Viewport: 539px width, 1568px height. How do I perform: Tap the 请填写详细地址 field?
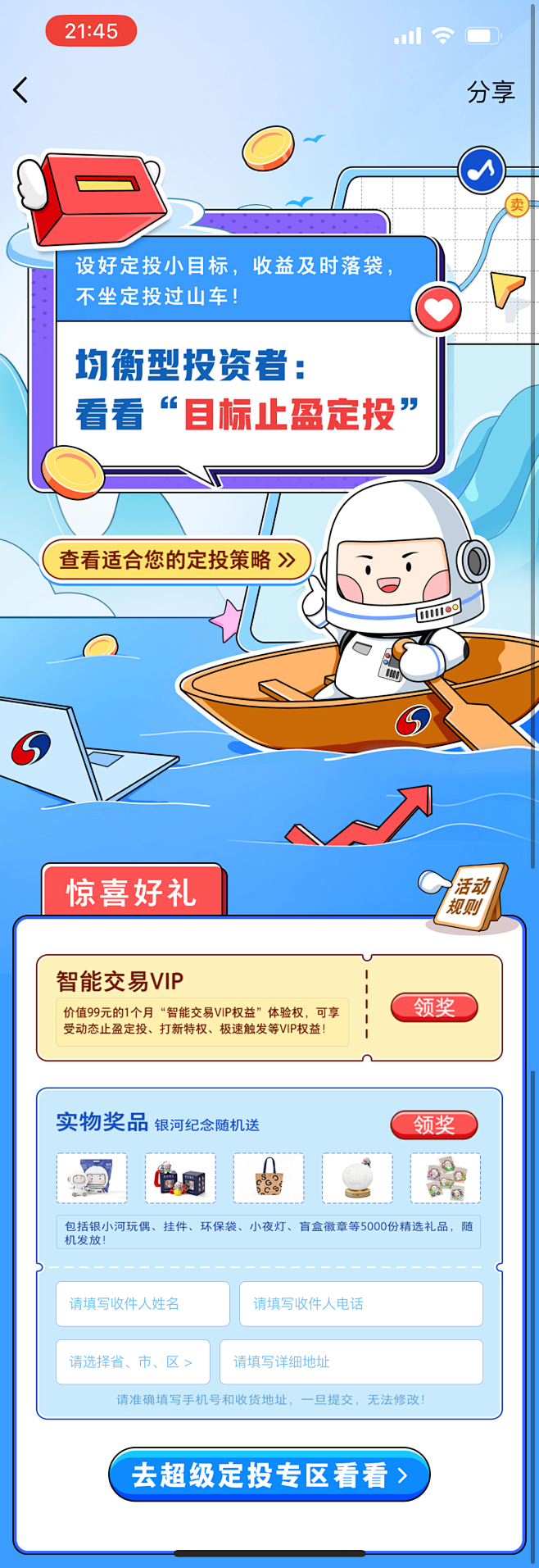[351, 1361]
